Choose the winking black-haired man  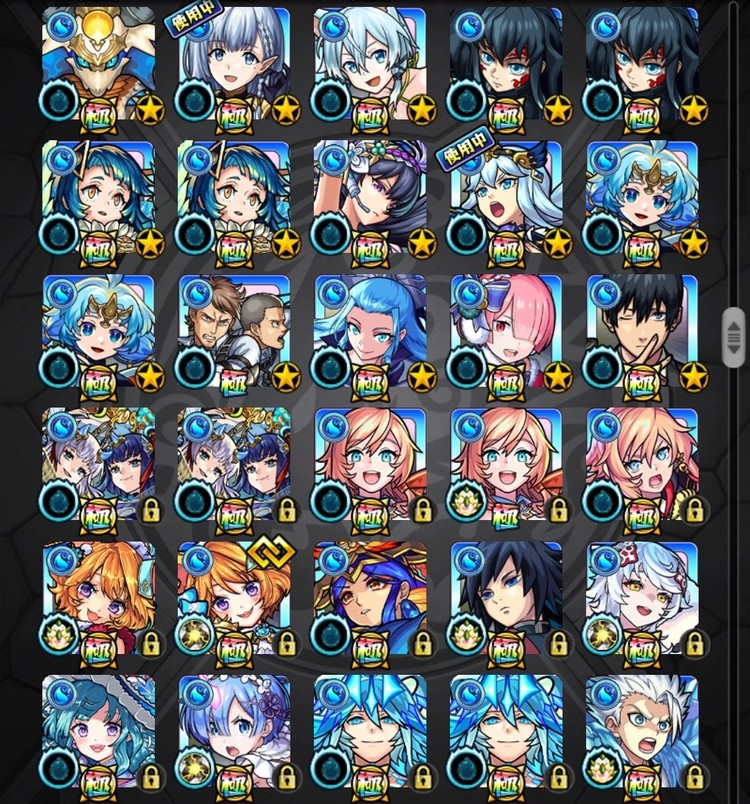(641, 330)
